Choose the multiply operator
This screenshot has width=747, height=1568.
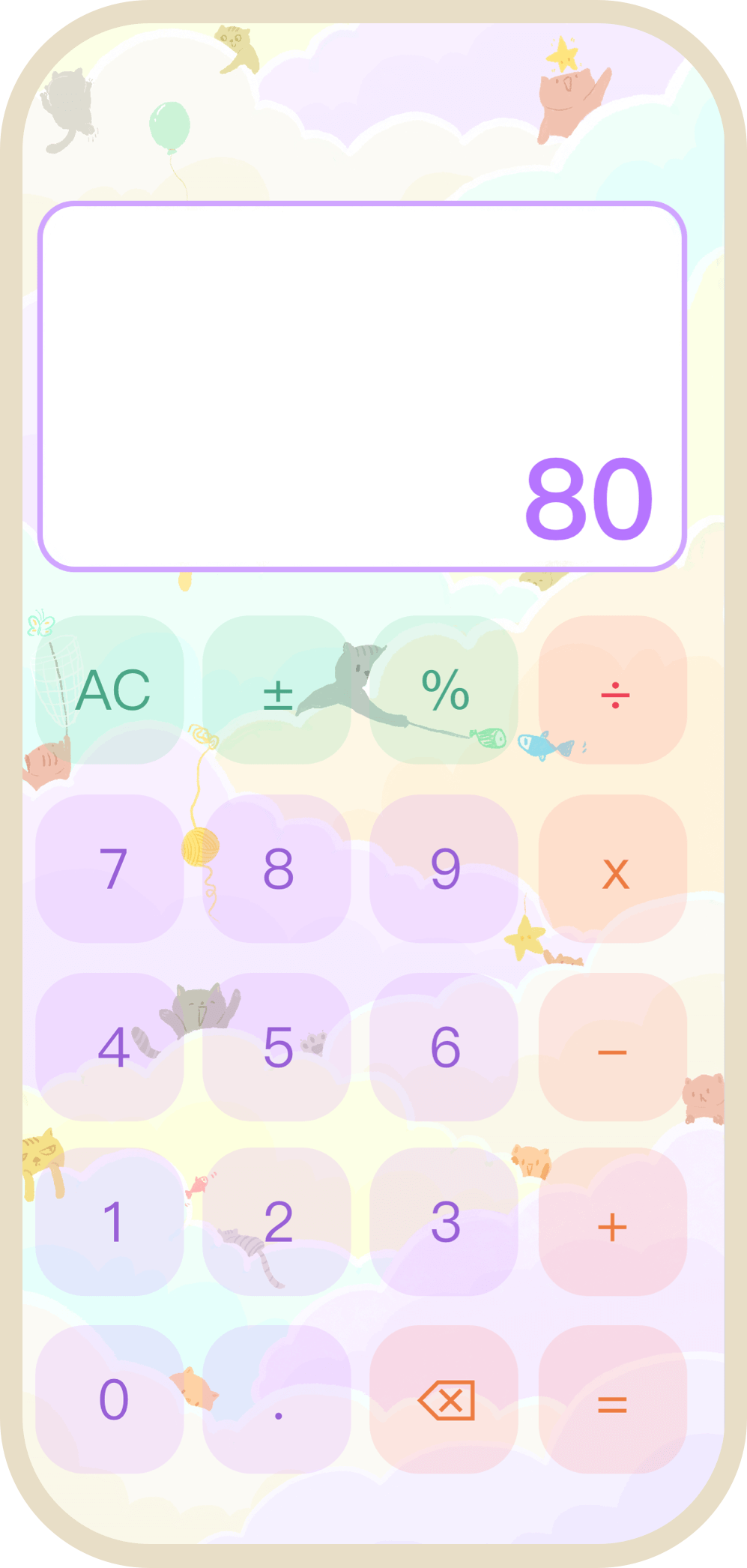[613, 869]
